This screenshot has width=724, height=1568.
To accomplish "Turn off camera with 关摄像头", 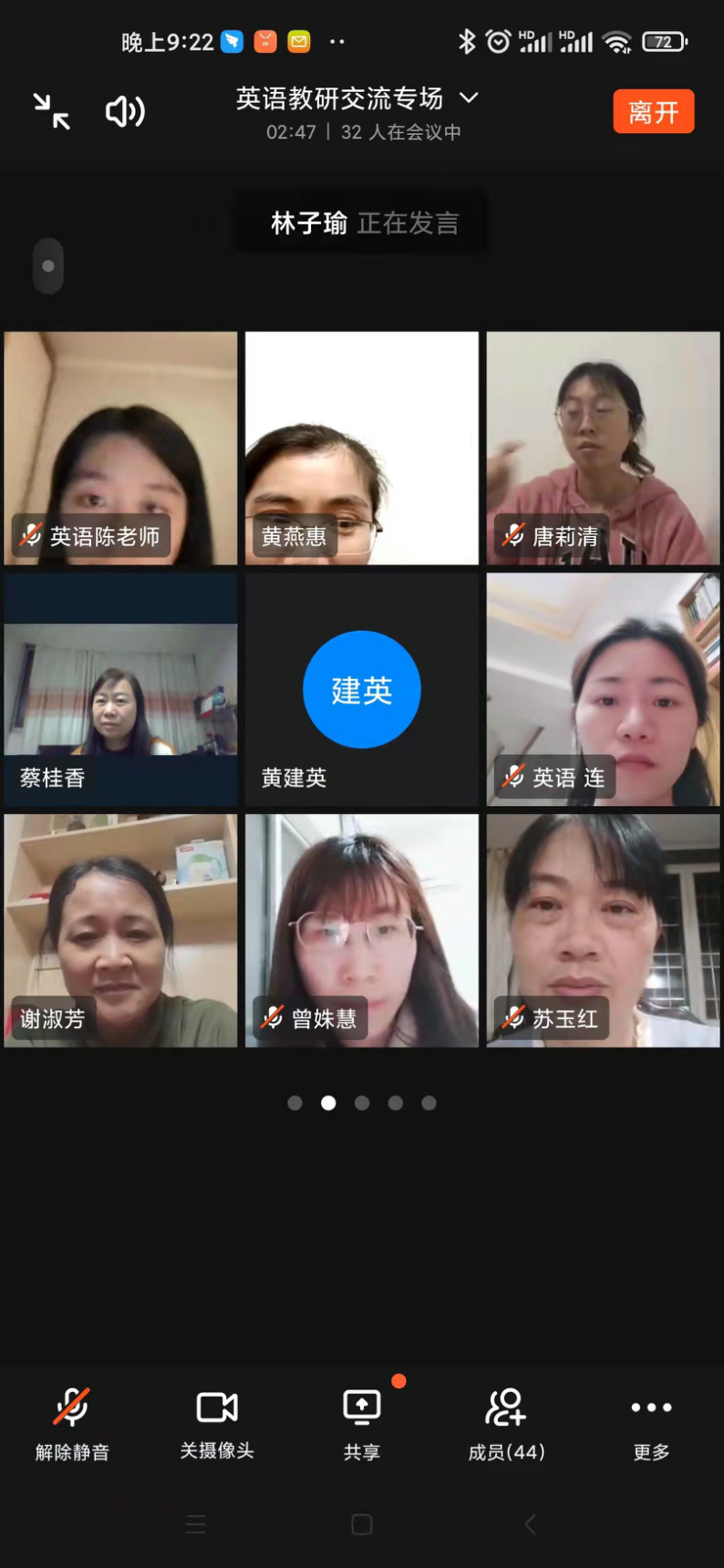I will [217, 1423].
